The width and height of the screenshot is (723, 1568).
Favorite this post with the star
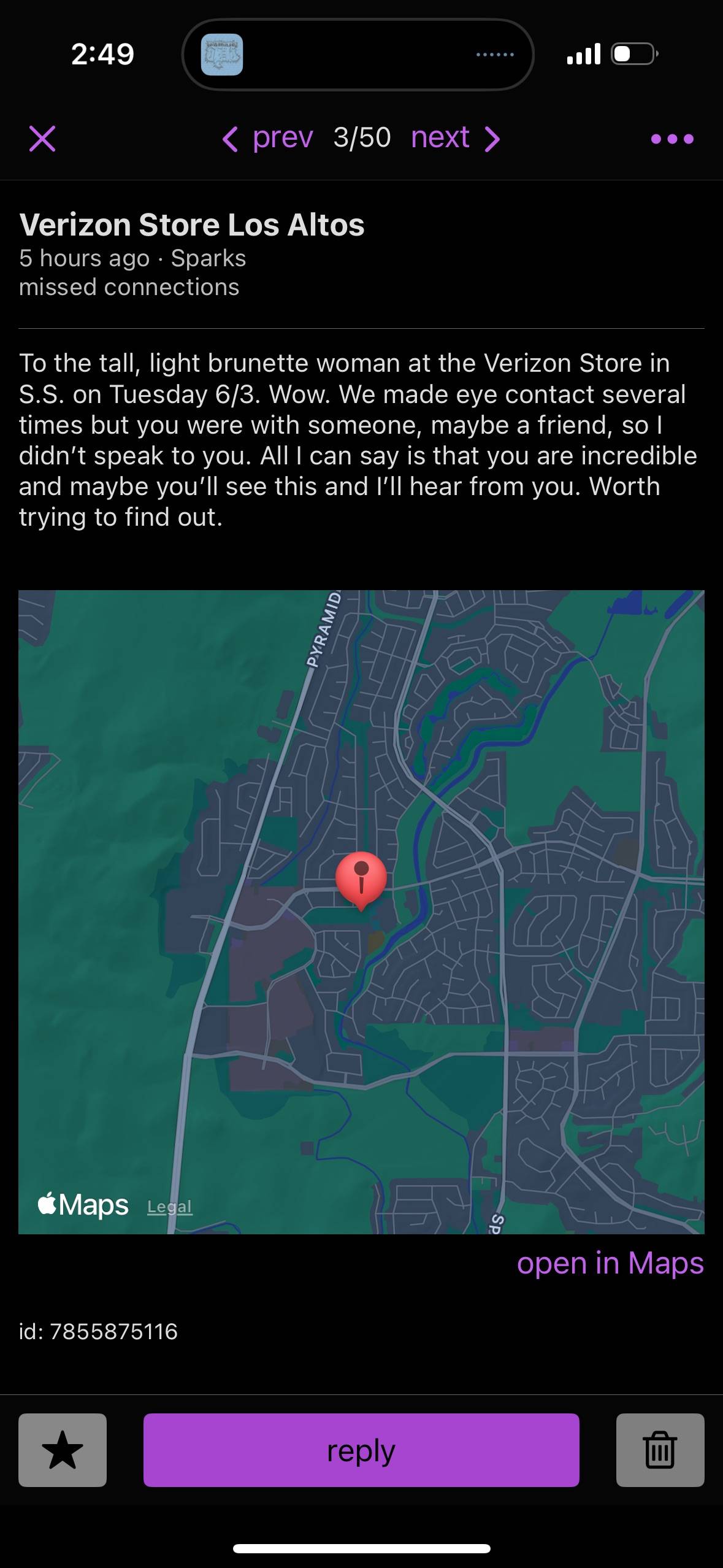click(x=63, y=1450)
